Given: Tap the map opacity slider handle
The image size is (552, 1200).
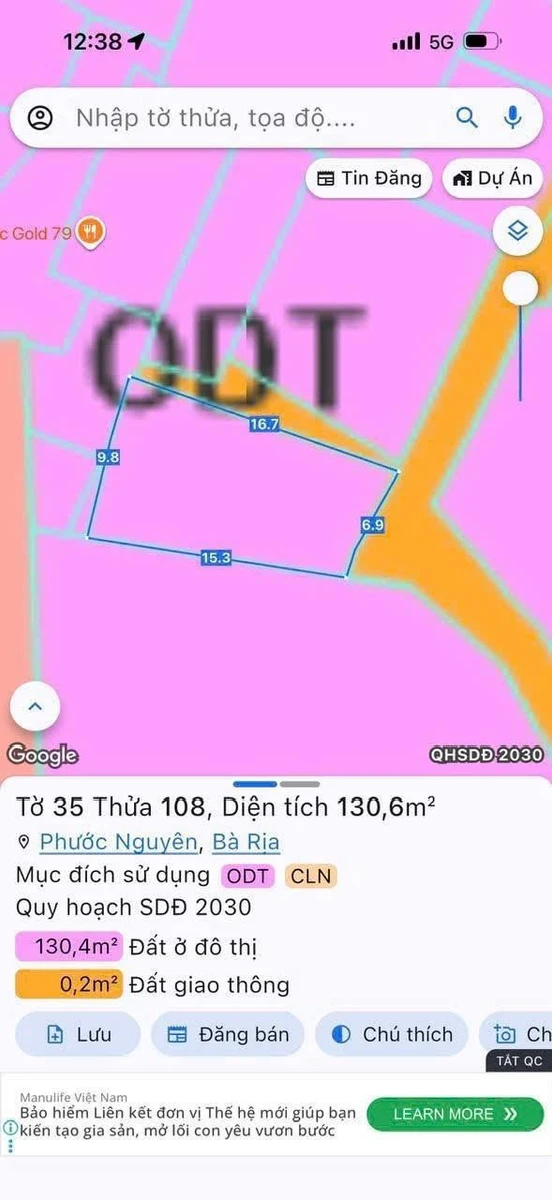Looking at the screenshot, I should pos(520,289).
